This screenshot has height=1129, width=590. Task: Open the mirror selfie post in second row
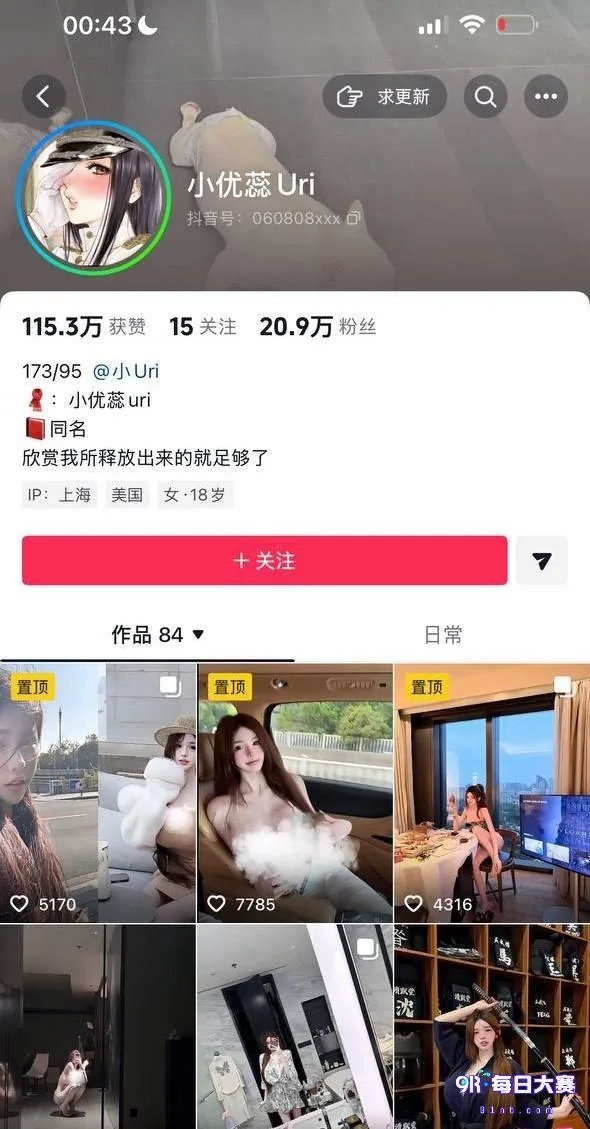pyautogui.click(x=295, y=1027)
